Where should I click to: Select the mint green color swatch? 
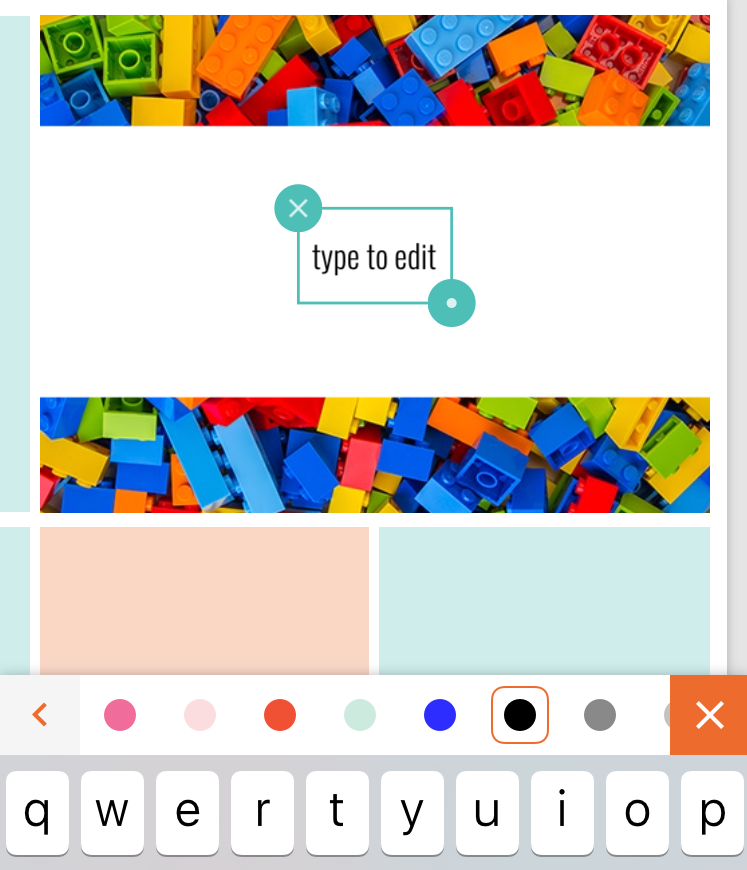[360, 715]
